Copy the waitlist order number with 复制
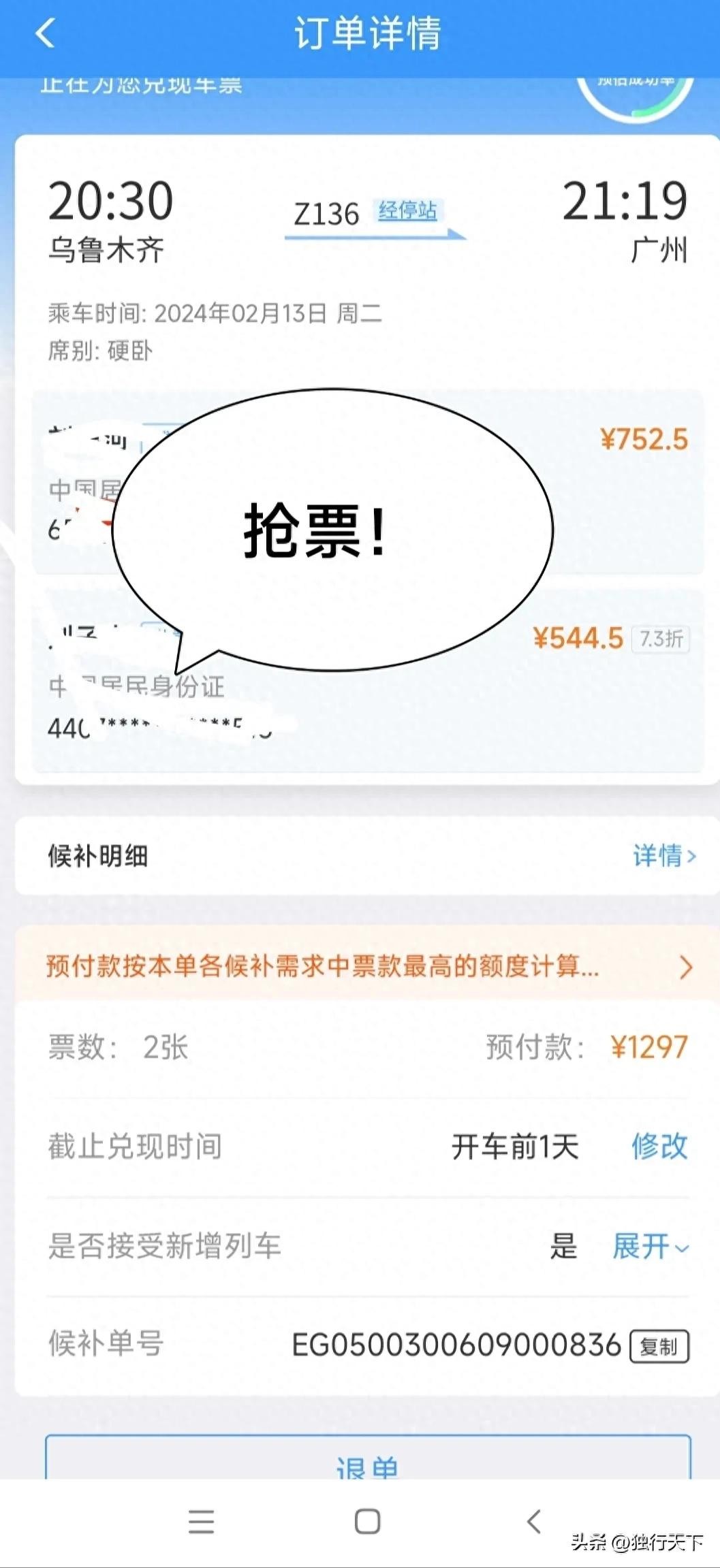Image resolution: width=720 pixels, height=1568 pixels. click(x=659, y=1346)
